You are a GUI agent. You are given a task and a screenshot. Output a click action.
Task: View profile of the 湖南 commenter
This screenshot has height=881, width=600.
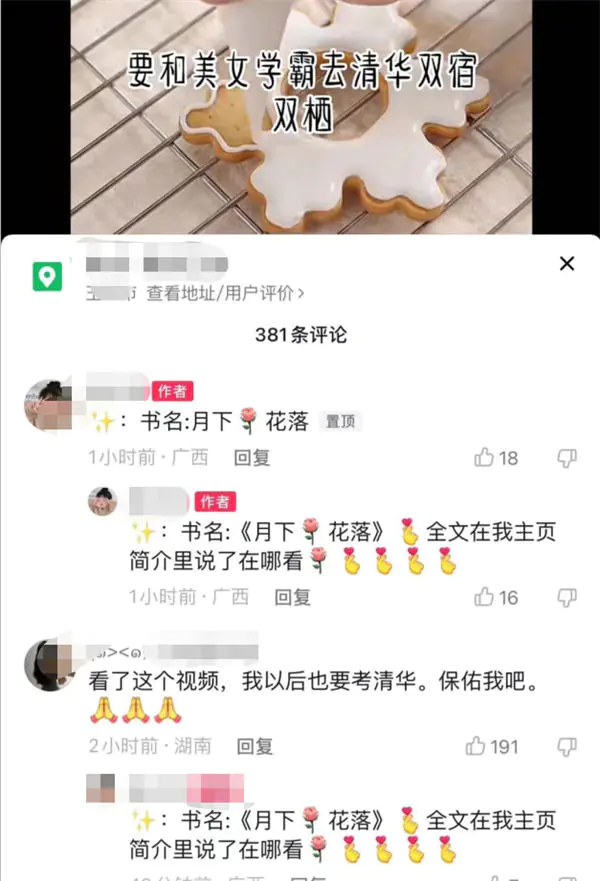pos(47,663)
